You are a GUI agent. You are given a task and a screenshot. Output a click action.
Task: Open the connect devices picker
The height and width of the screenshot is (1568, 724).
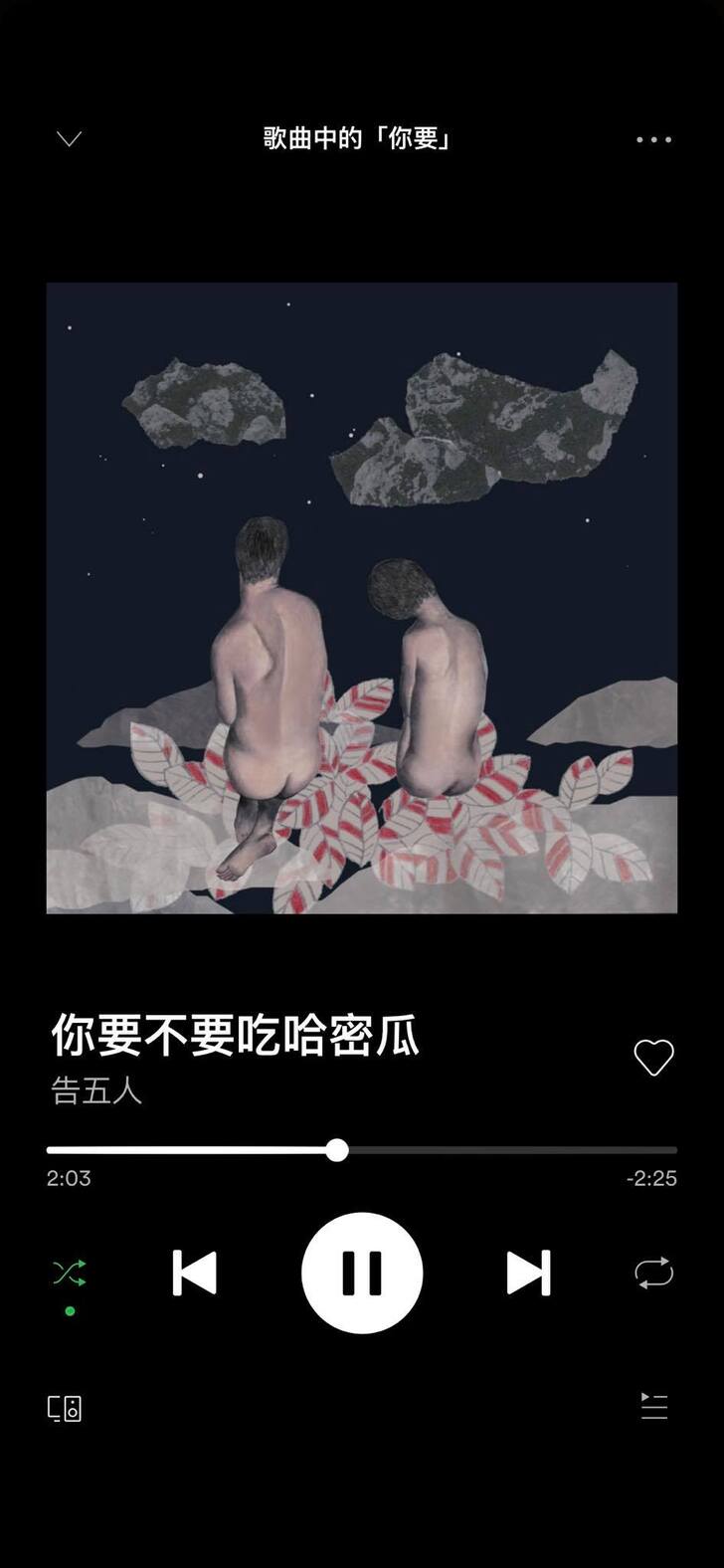[x=65, y=1408]
